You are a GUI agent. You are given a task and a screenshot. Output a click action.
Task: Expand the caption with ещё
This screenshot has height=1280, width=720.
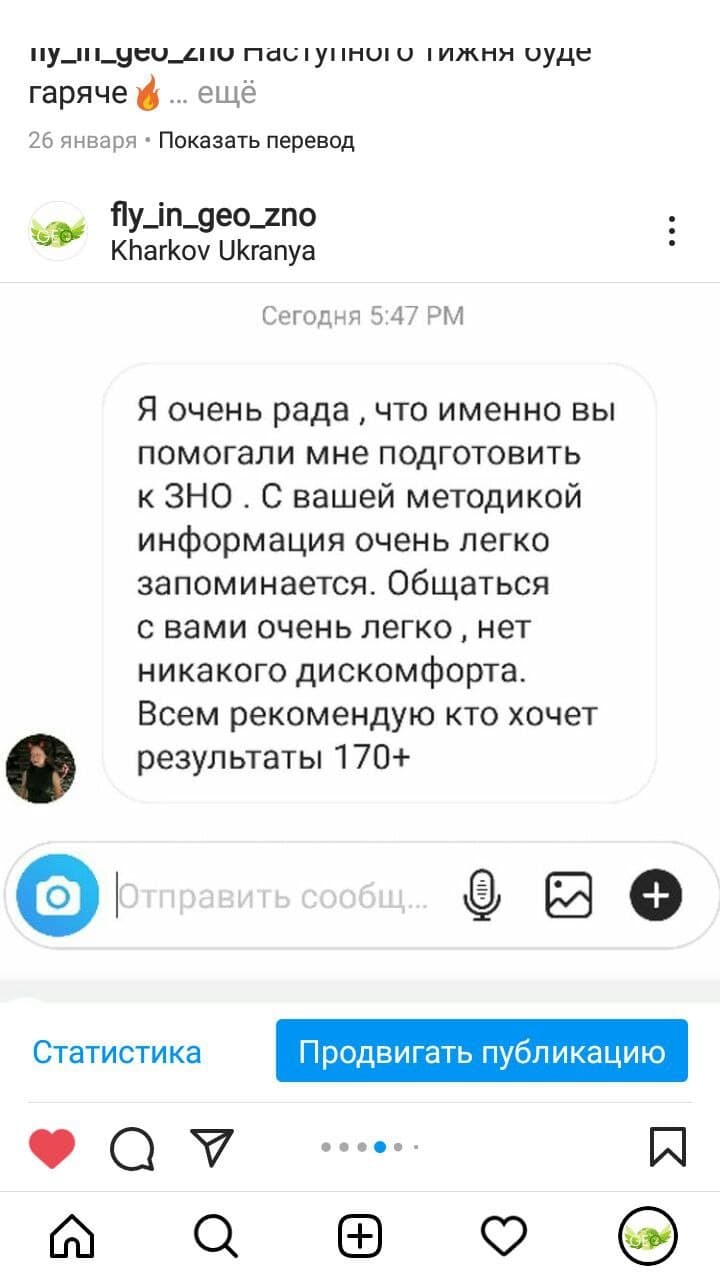click(x=227, y=94)
